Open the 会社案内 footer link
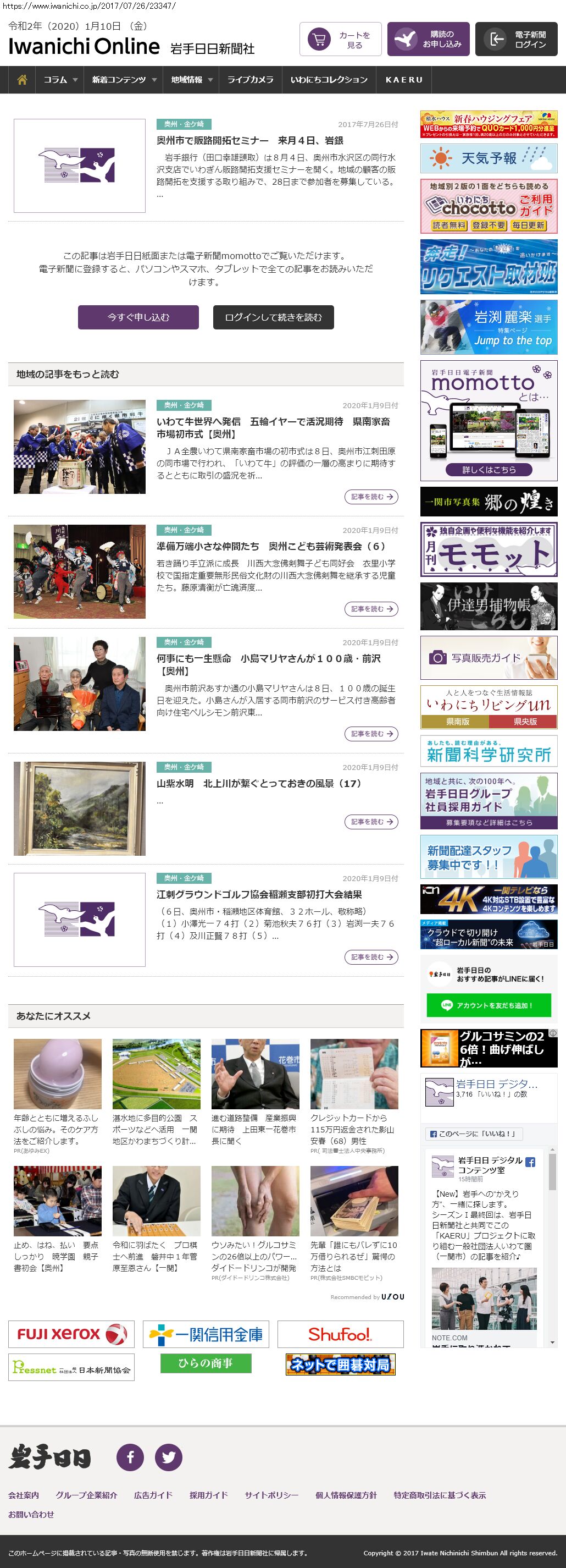The width and height of the screenshot is (566, 1568). (24, 1495)
